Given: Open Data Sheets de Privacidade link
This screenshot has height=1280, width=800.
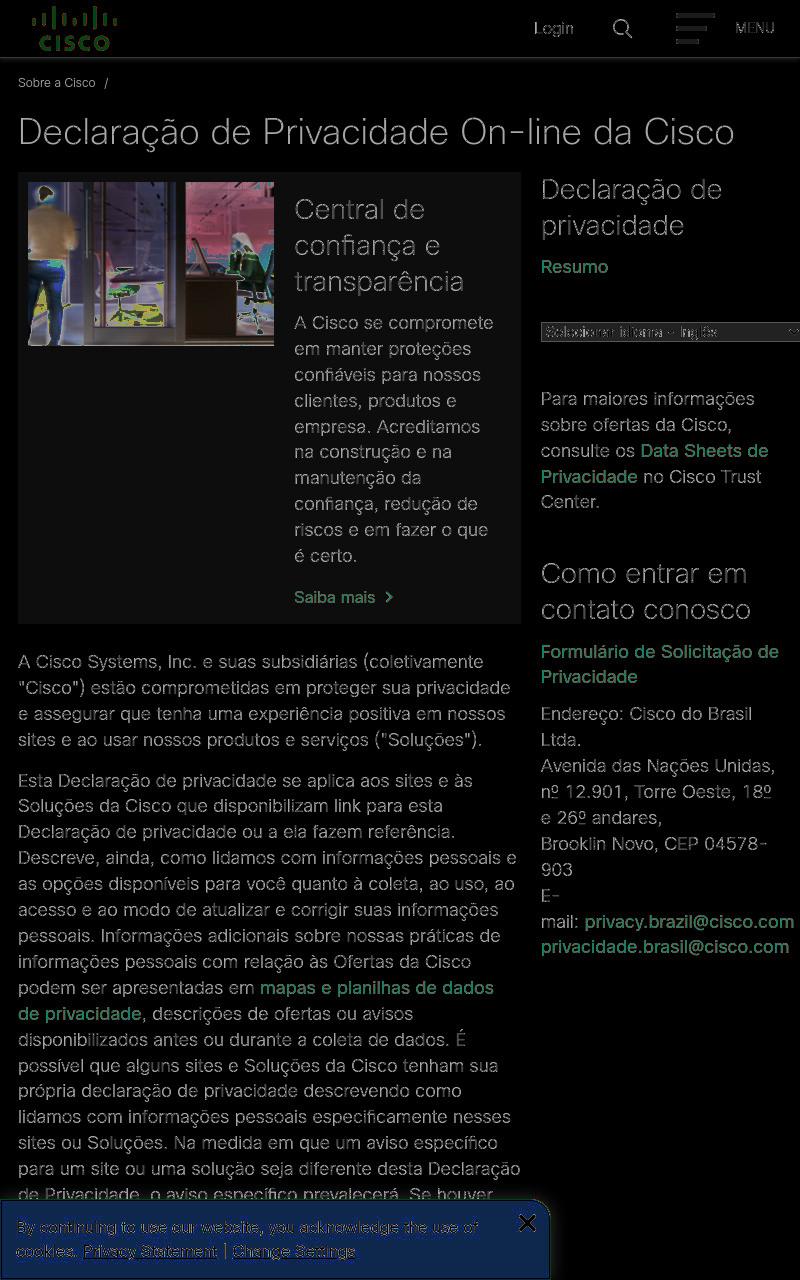Looking at the screenshot, I should point(654,464).
